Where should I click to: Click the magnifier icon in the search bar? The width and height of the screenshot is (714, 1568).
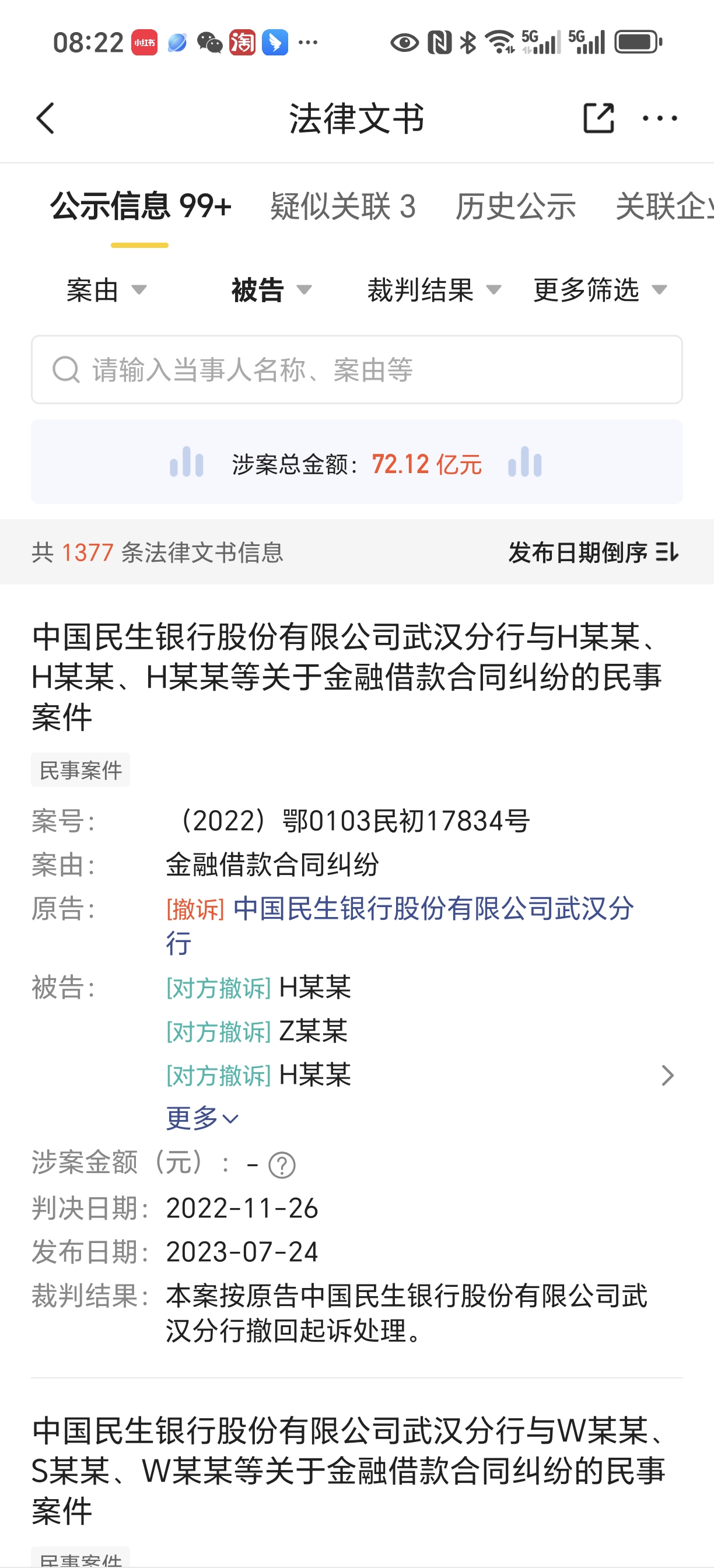click(65, 369)
